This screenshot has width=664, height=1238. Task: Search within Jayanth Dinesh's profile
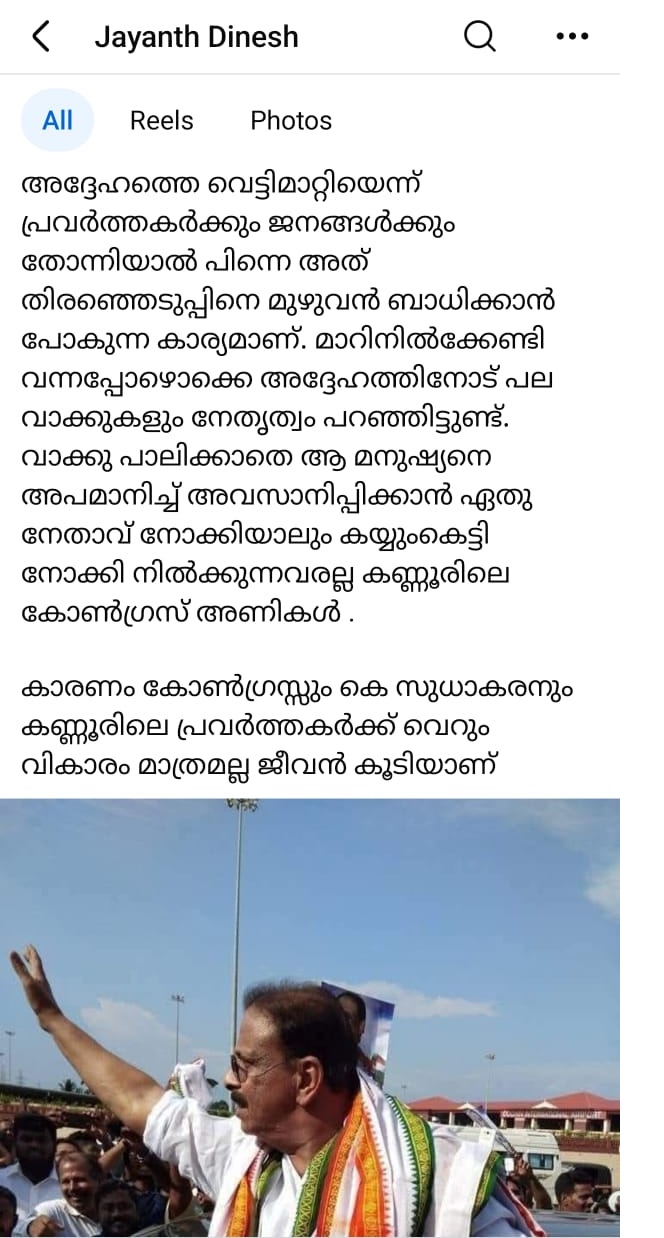480,37
